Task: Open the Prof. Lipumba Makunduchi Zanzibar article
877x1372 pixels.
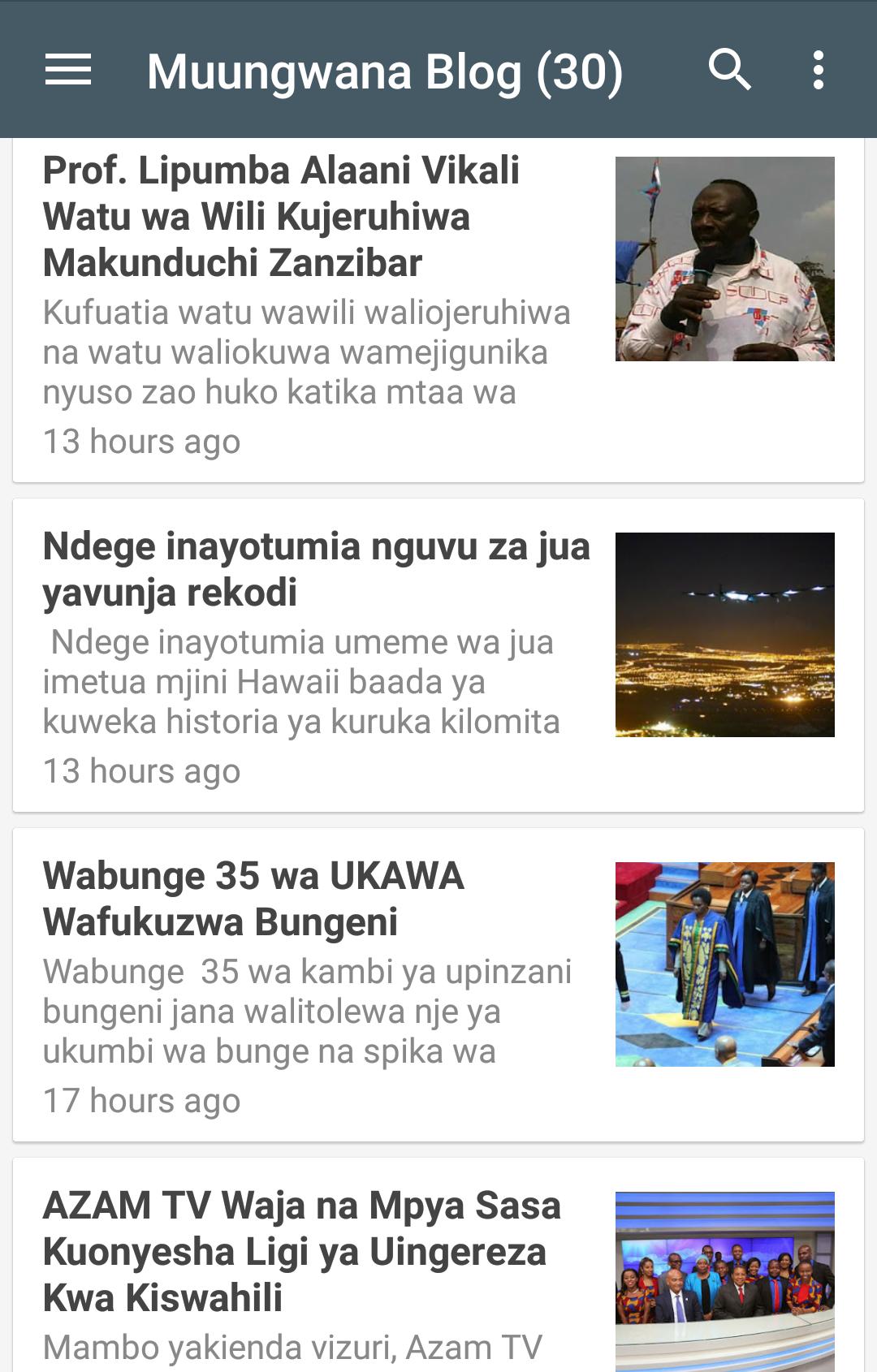Action: [x=281, y=217]
